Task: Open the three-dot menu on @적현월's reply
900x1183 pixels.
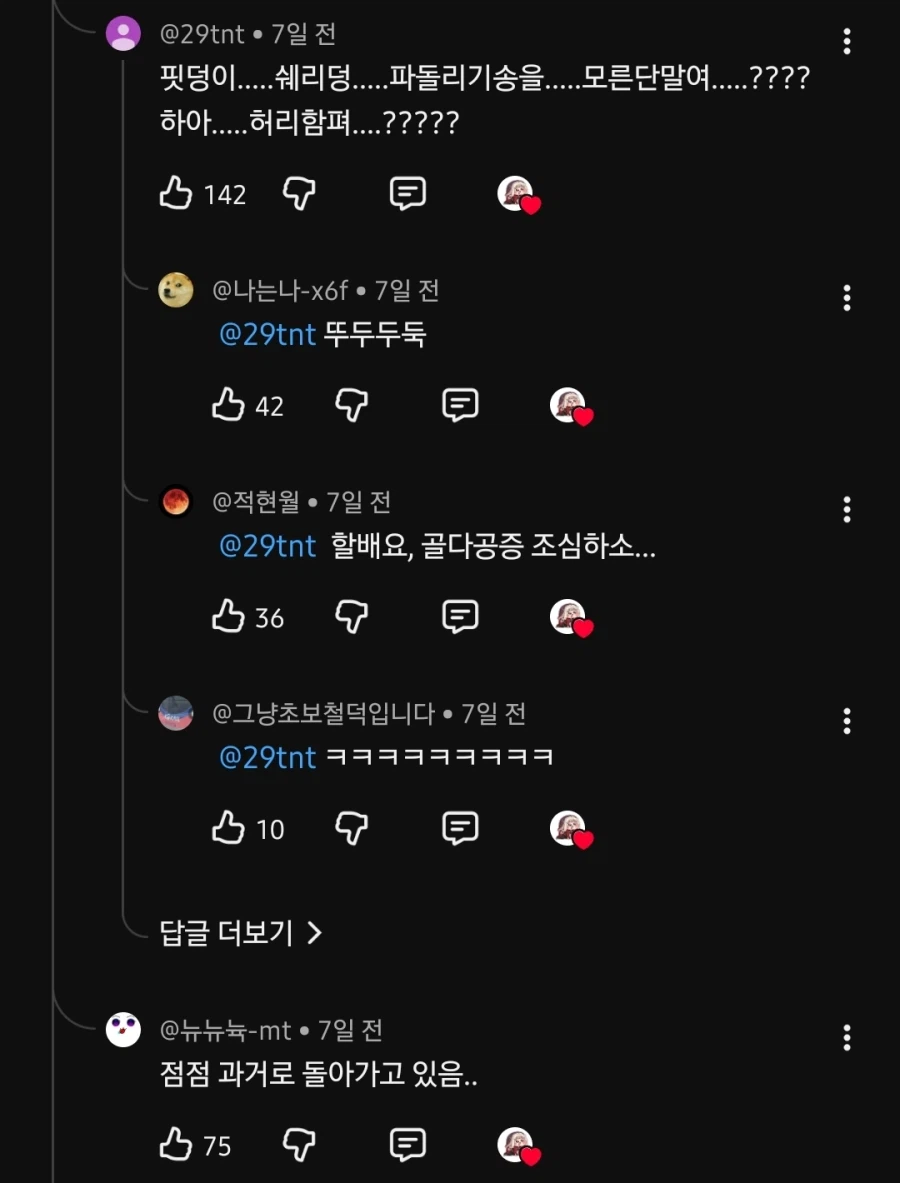Action: [x=847, y=509]
